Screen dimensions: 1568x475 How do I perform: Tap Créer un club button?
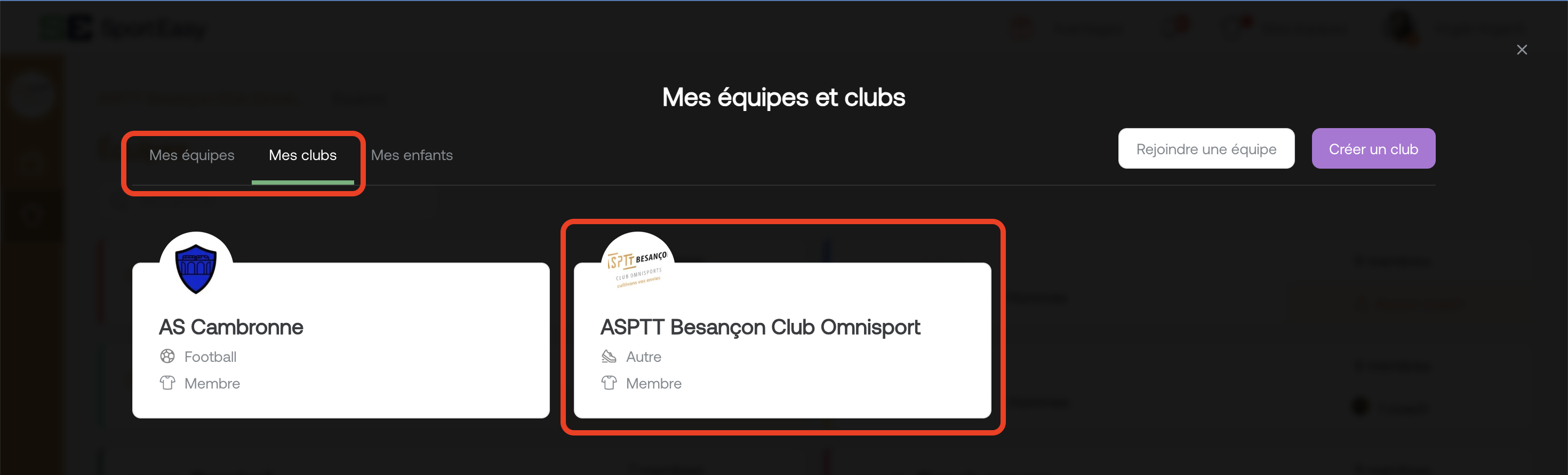tap(1373, 148)
